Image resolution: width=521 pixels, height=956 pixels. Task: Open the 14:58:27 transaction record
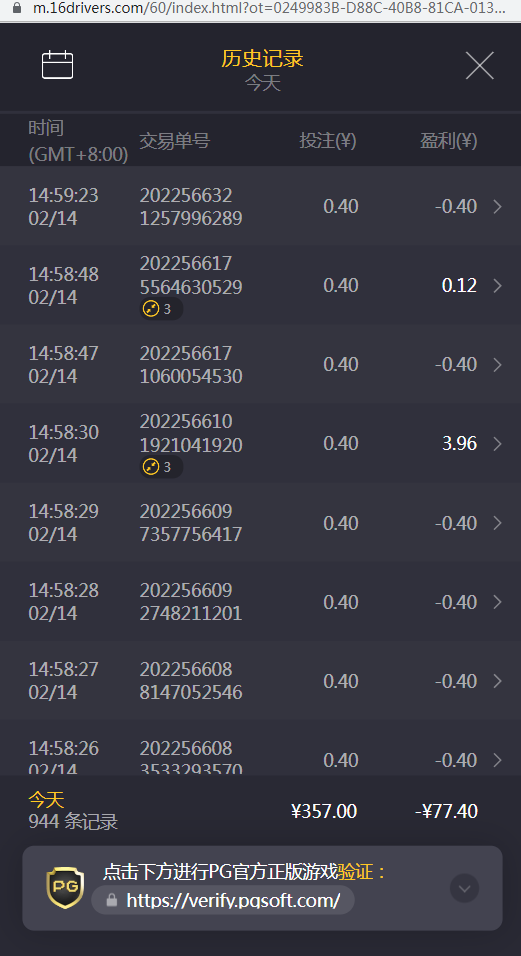[260, 680]
